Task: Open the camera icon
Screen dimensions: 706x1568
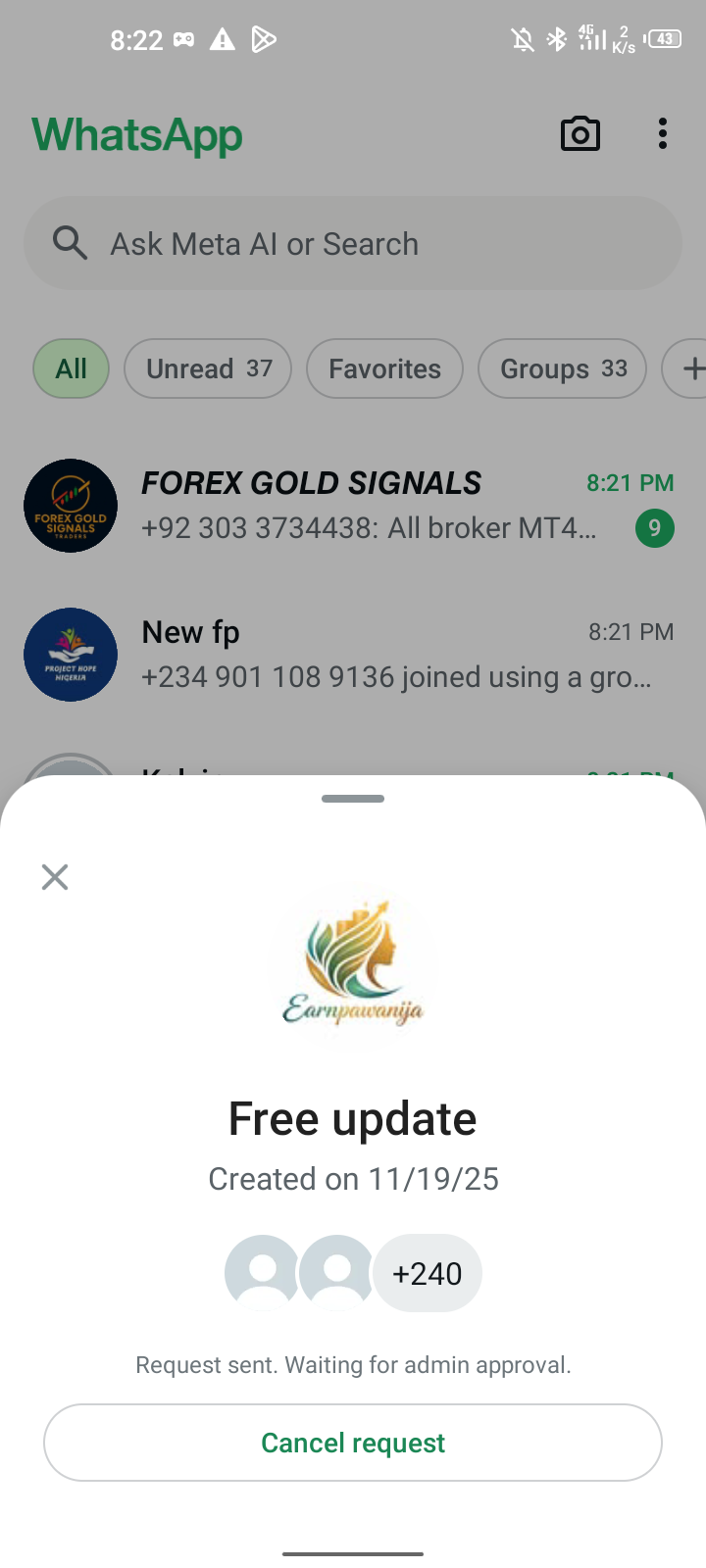Action: pos(580,134)
